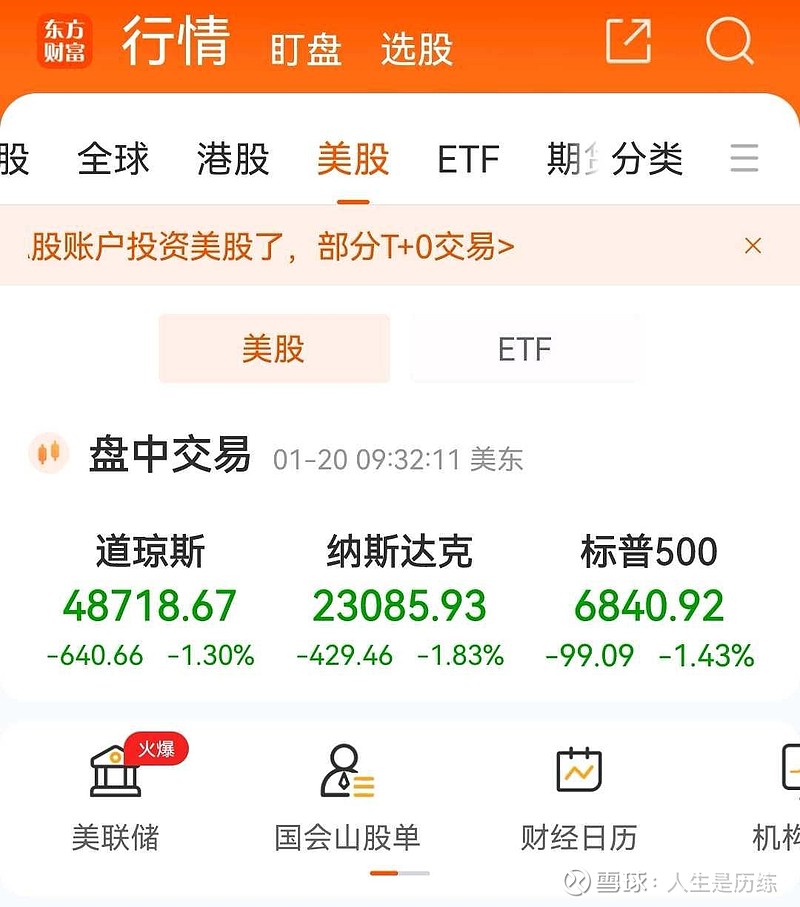The height and width of the screenshot is (907, 800).
Task: Switch the segmented control to ETF
Action: (524, 349)
